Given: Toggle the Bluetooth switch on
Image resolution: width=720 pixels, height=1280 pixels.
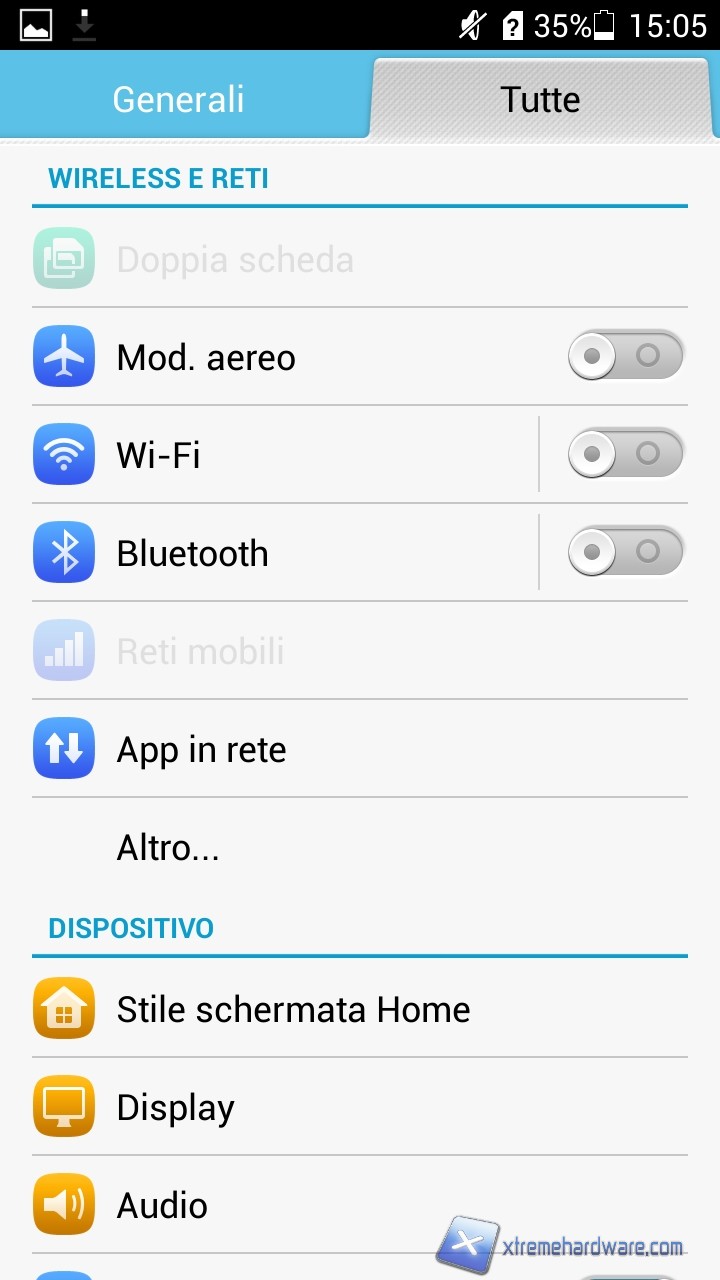Looking at the screenshot, I should coord(625,552).
